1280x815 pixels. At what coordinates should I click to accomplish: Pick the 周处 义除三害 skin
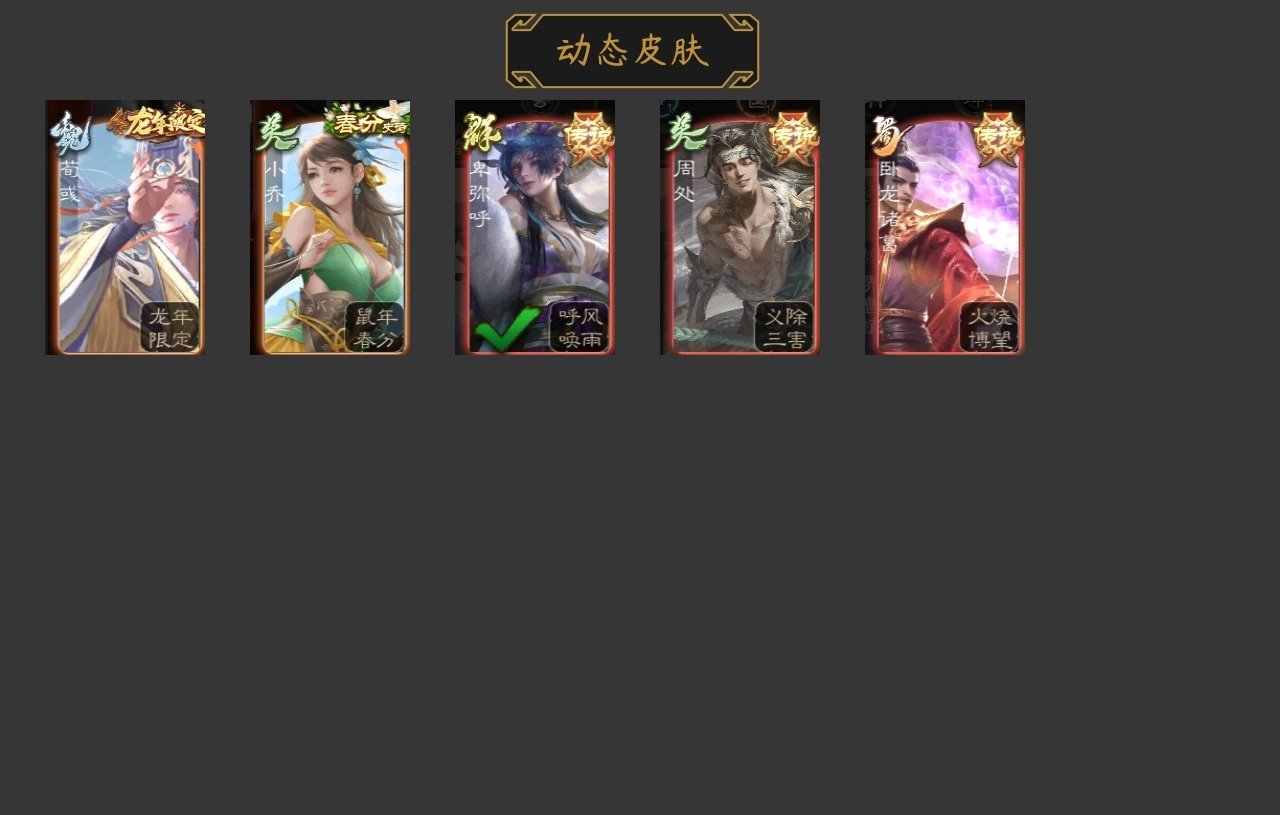point(740,228)
